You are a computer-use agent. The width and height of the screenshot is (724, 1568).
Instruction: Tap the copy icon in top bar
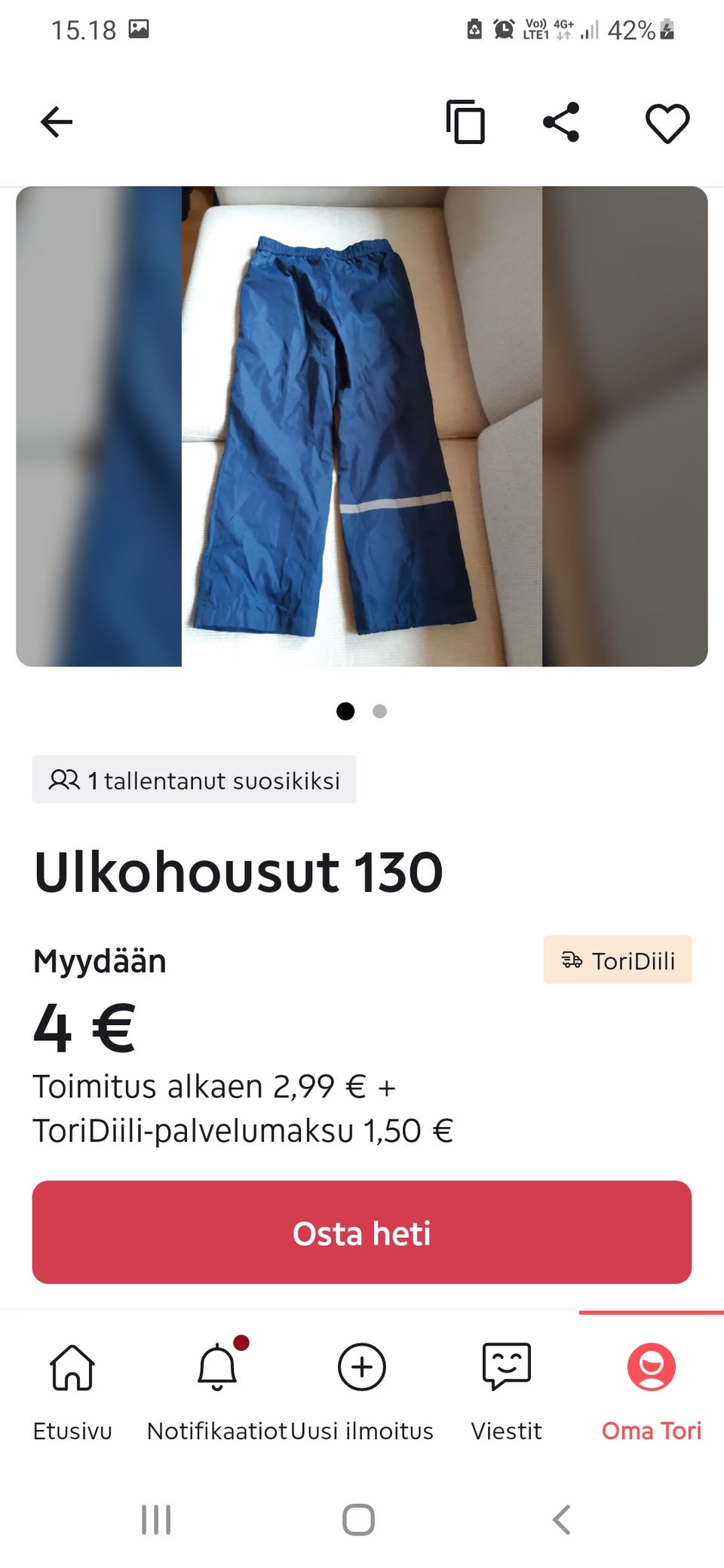(465, 121)
